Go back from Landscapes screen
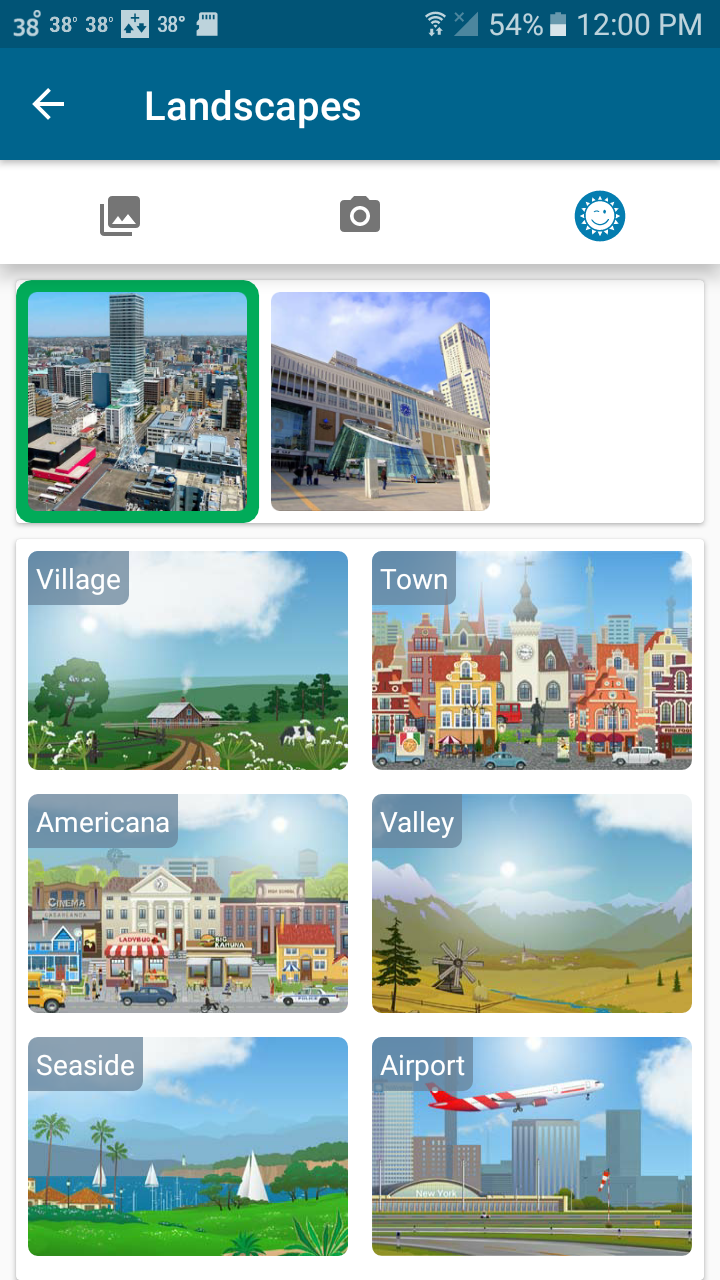Image resolution: width=720 pixels, height=1280 pixels. (x=48, y=105)
